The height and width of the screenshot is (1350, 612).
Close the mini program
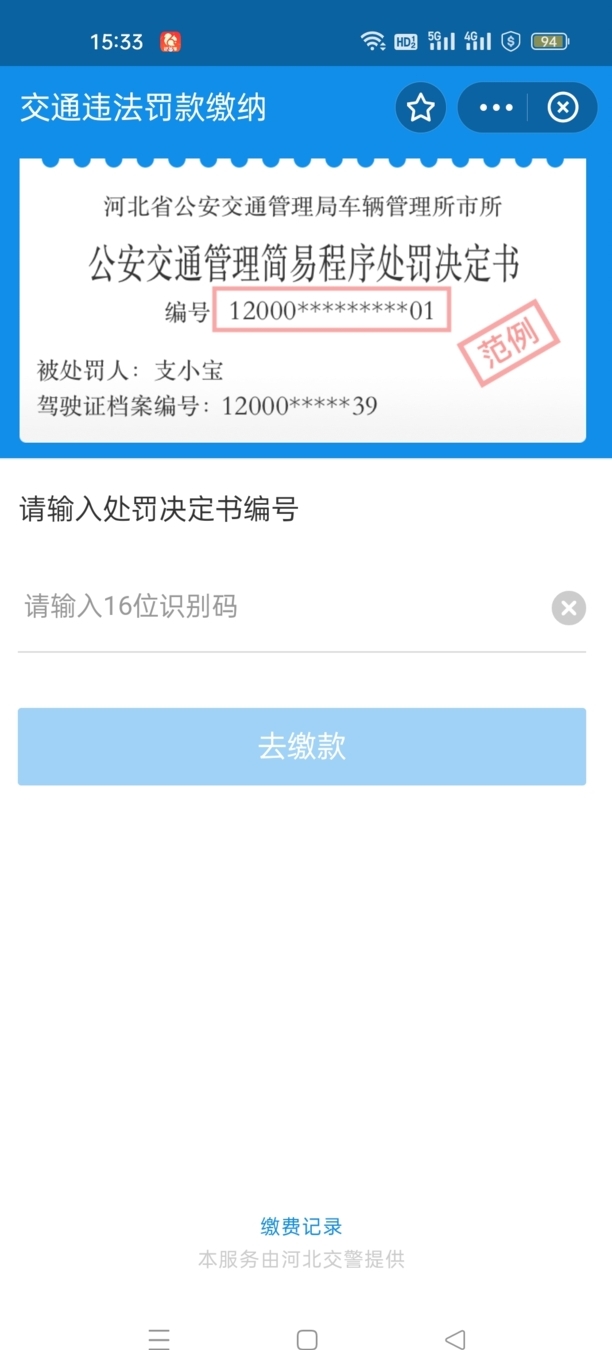(563, 108)
